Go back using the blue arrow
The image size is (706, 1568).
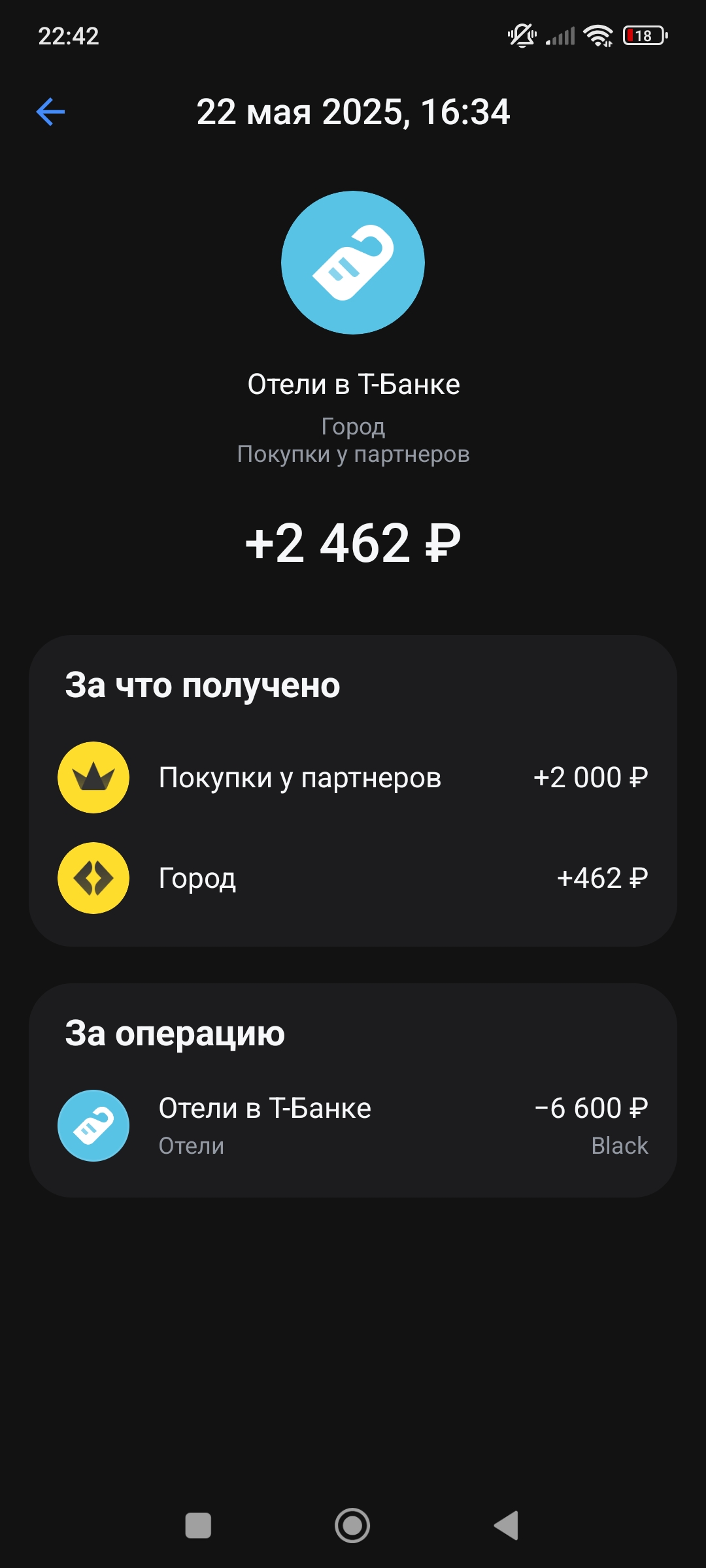coord(50,112)
